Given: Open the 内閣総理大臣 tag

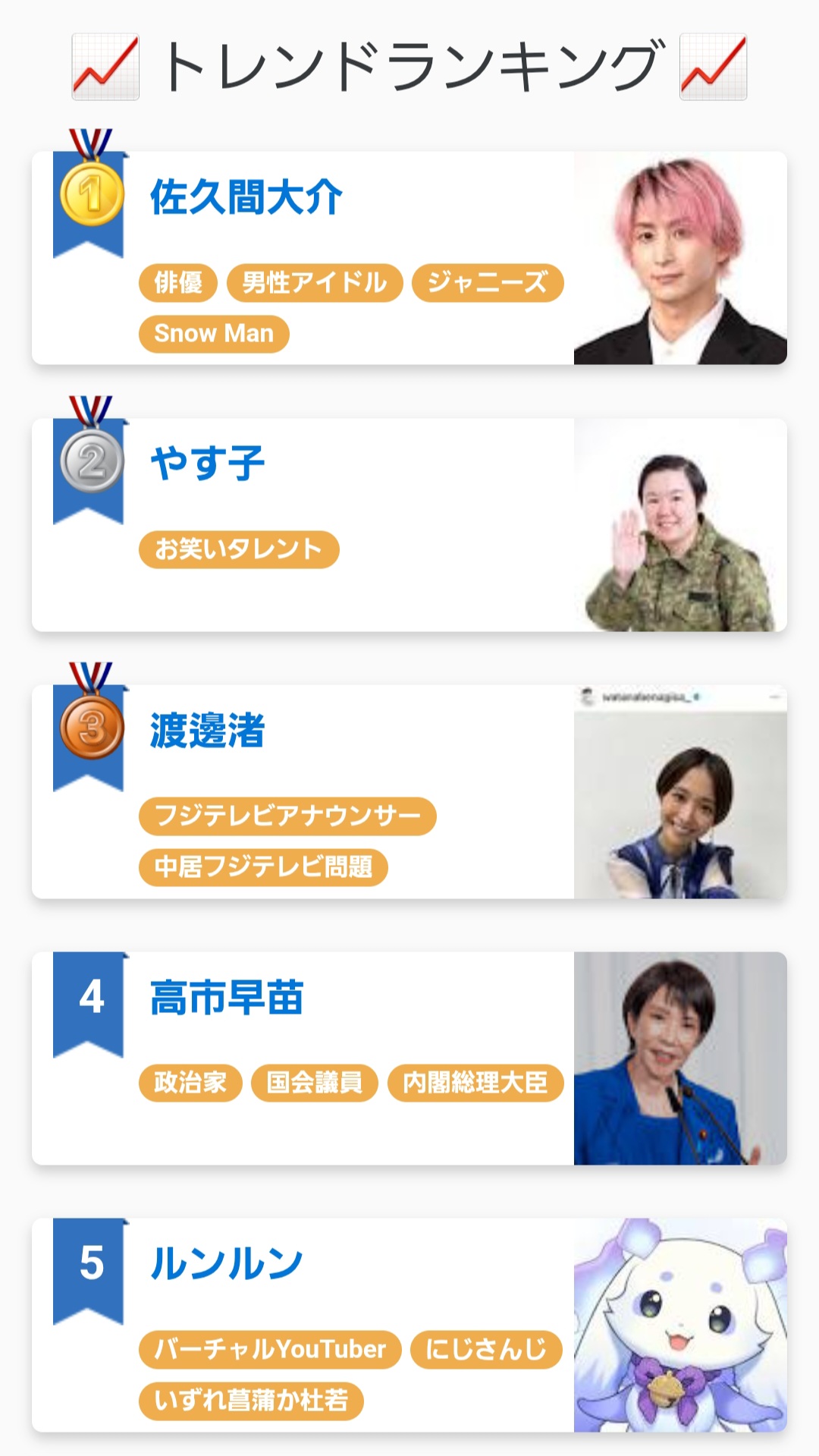Looking at the screenshot, I should pos(475,1083).
